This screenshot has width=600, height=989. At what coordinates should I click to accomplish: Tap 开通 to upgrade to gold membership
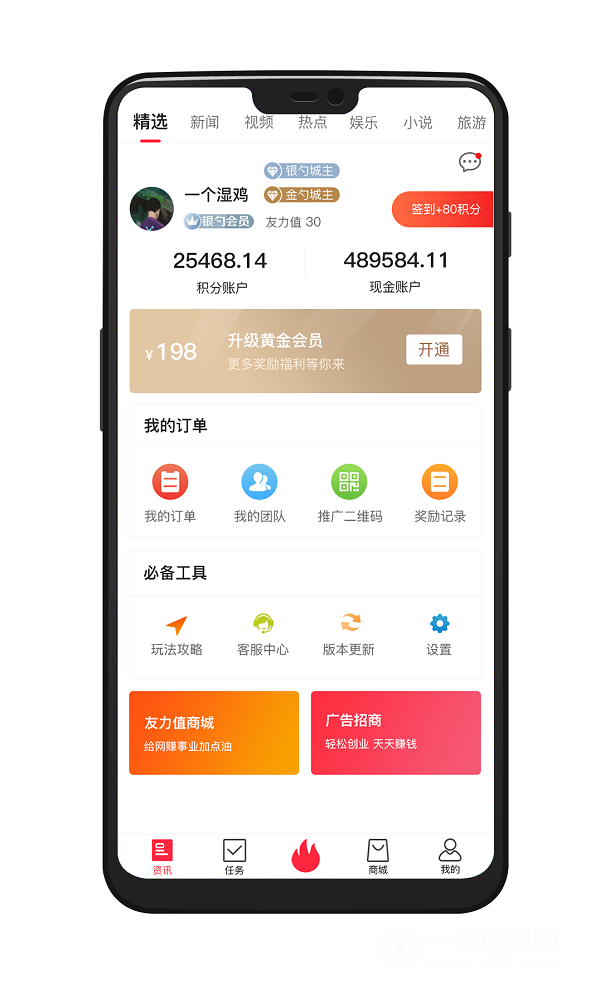tap(434, 350)
